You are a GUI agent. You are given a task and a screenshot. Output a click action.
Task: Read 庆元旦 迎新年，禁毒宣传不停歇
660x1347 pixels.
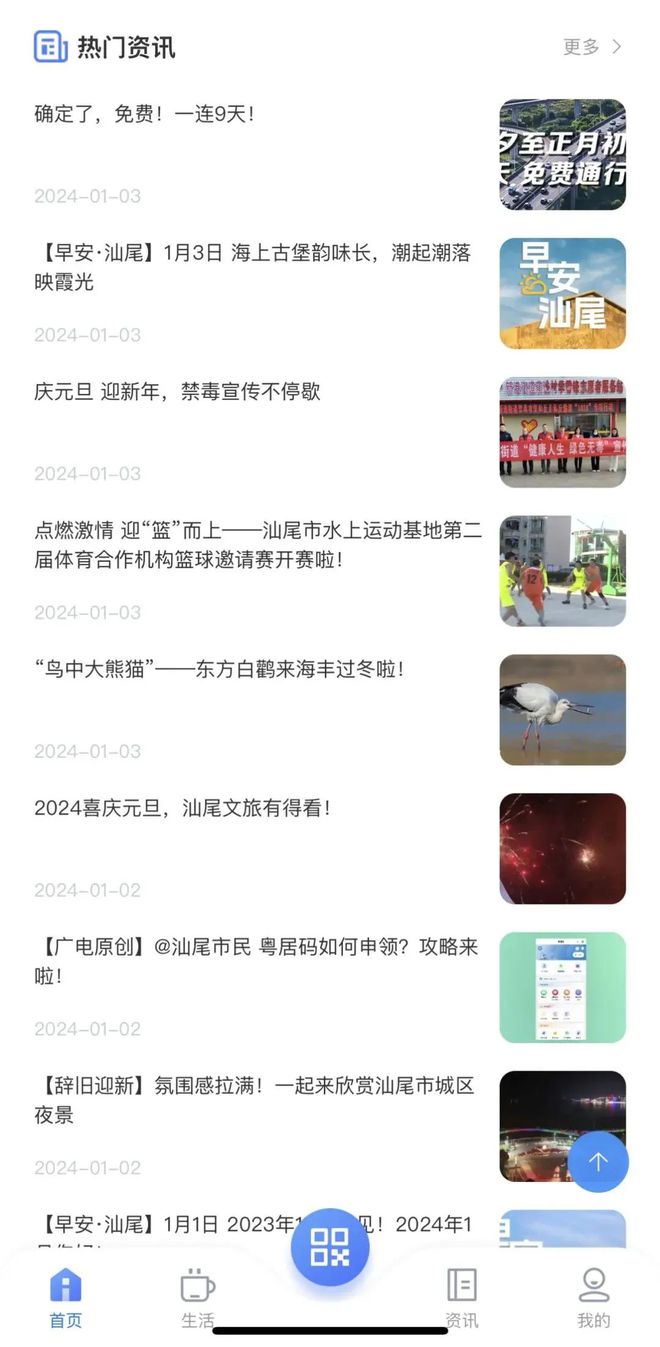[x=177, y=392]
